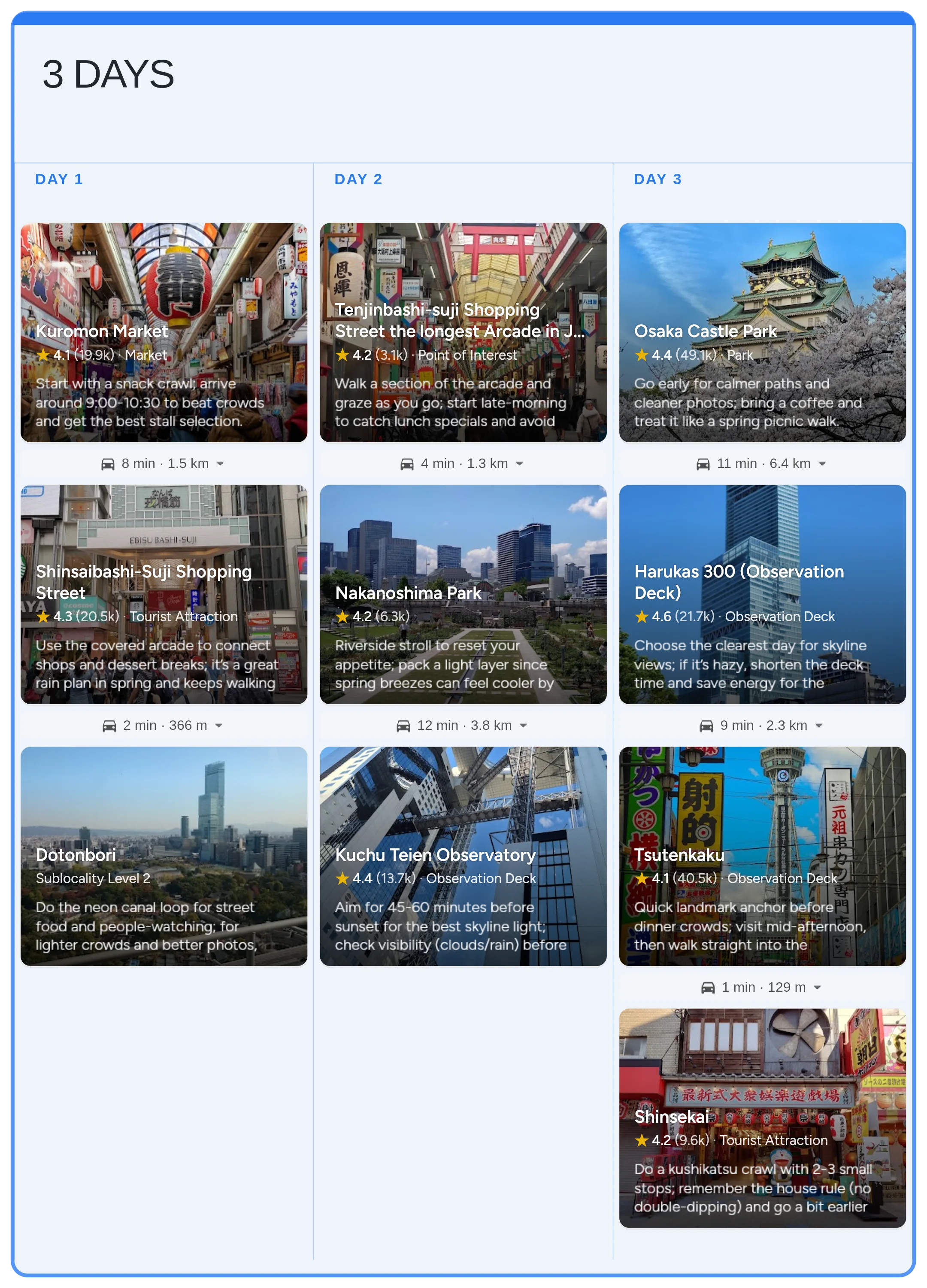Image resolution: width=927 pixels, height=1288 pixels.
Task: Select the Tsutenkaku card
Action: coord(762,856)
